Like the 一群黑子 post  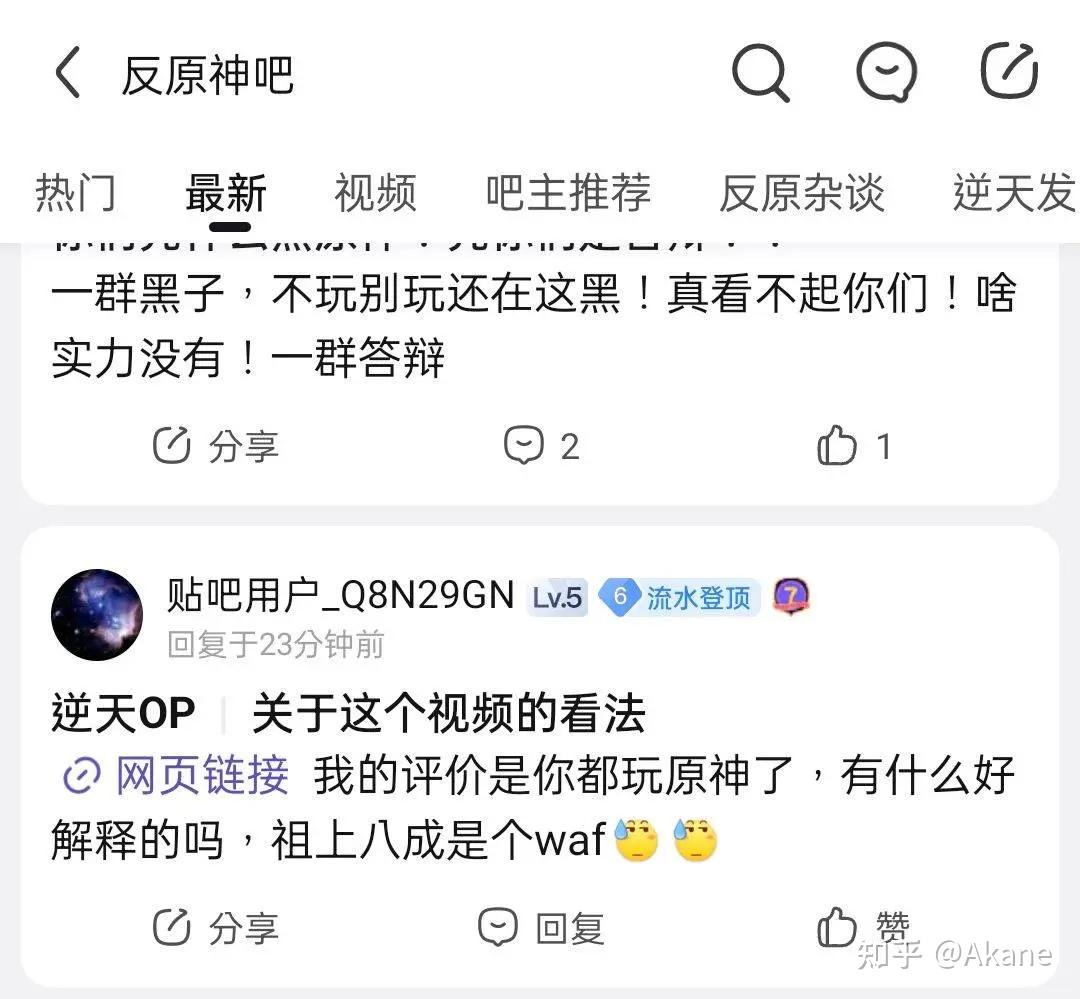853,446
